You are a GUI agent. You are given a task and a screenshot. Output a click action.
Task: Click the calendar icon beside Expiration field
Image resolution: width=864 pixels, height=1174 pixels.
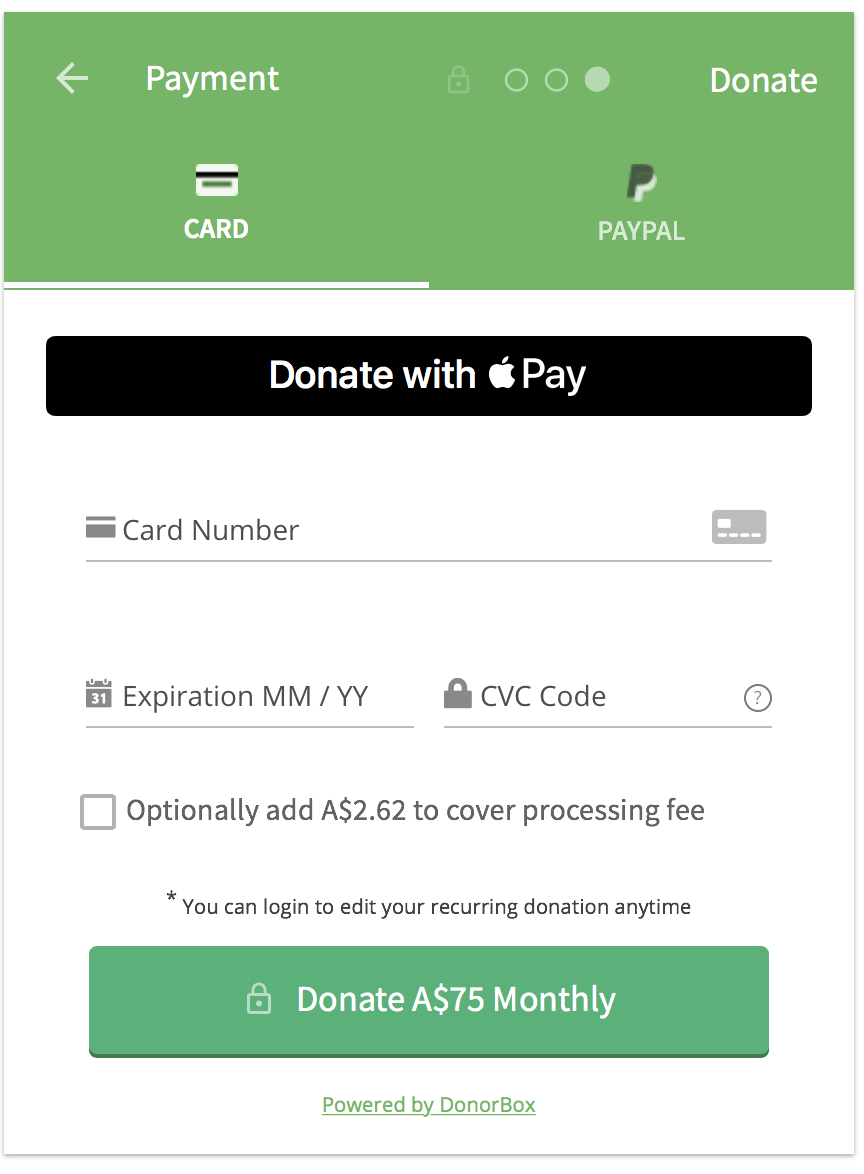point(98,696)
